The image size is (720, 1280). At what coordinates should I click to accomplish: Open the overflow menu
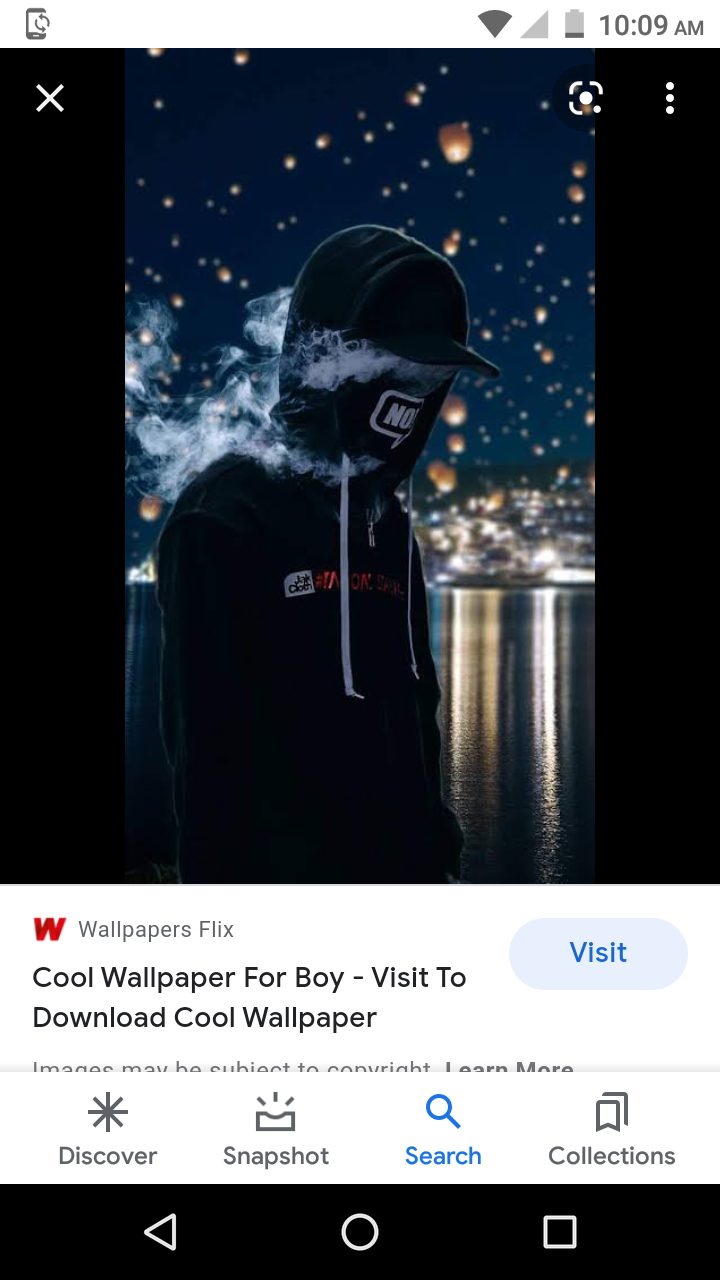click(x=669, y=98)
